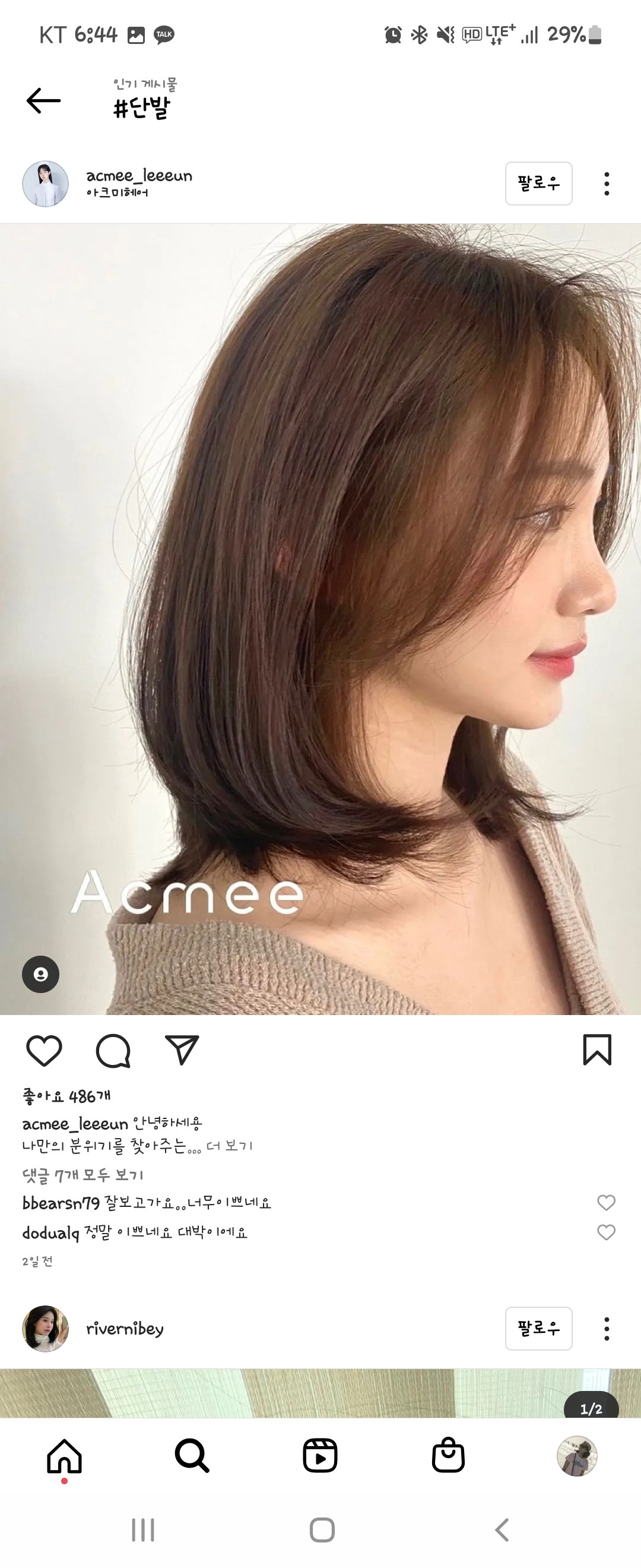Follow rivernibey with the 팔로우 button
This screenshot has height=1568, width=641.
point(538,1328)
